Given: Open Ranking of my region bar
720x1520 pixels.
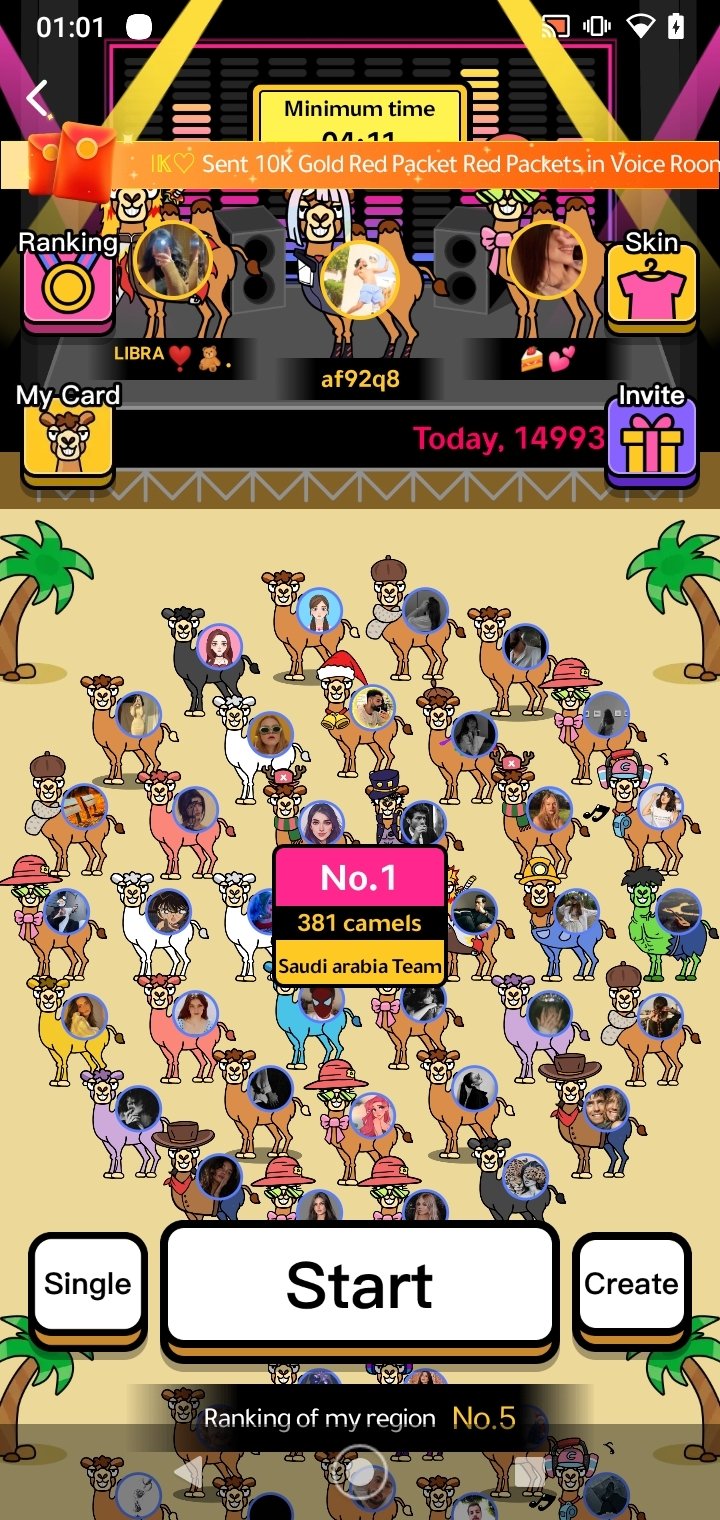Looking at the screenshot, I should click(360, 1418).
